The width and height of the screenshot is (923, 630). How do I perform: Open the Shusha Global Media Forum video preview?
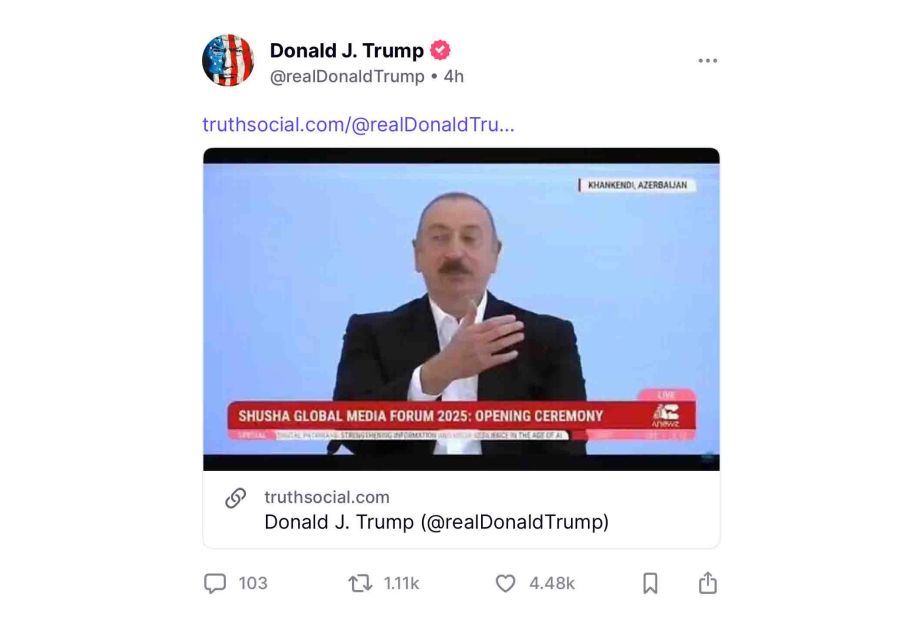(461, 310)
